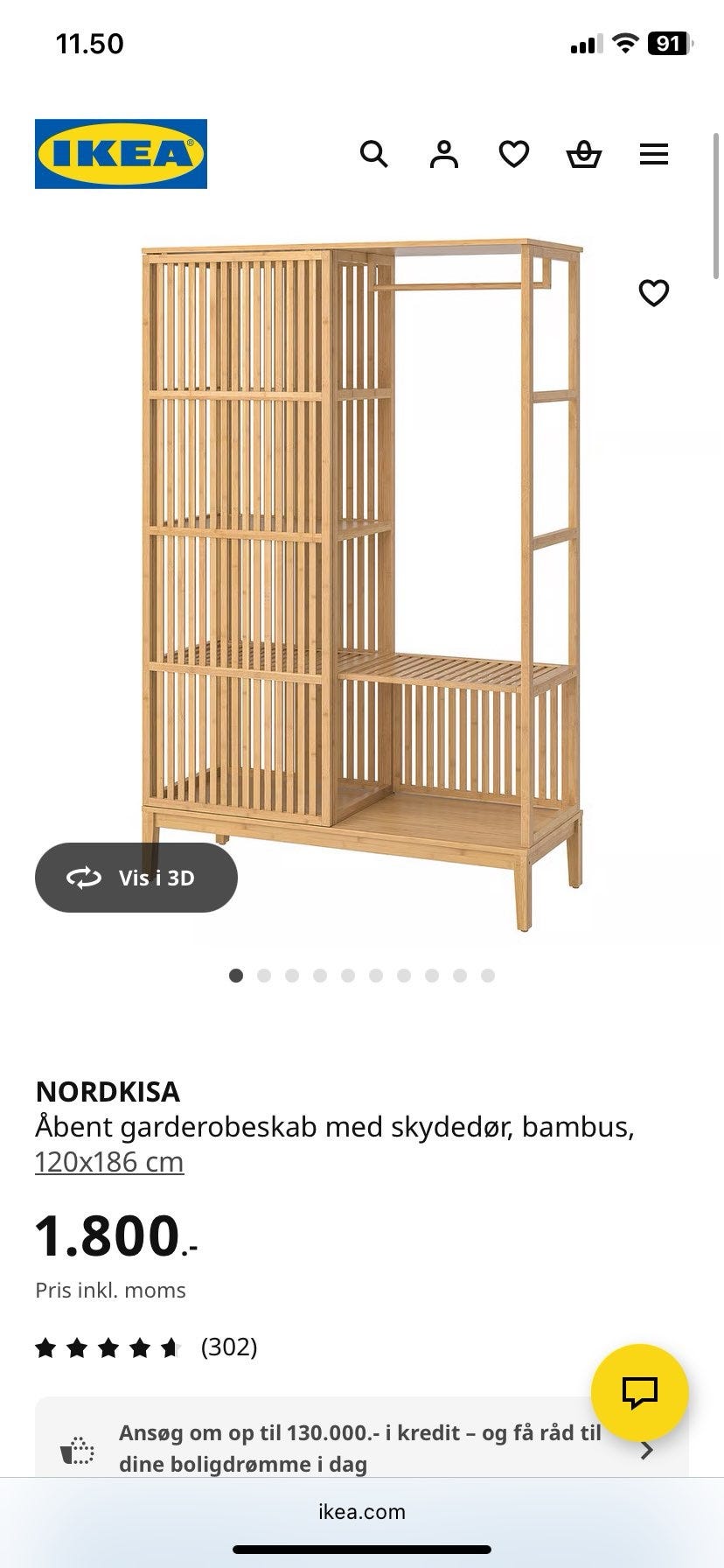Open the hamburger navigation menu

tap(654, 154)
